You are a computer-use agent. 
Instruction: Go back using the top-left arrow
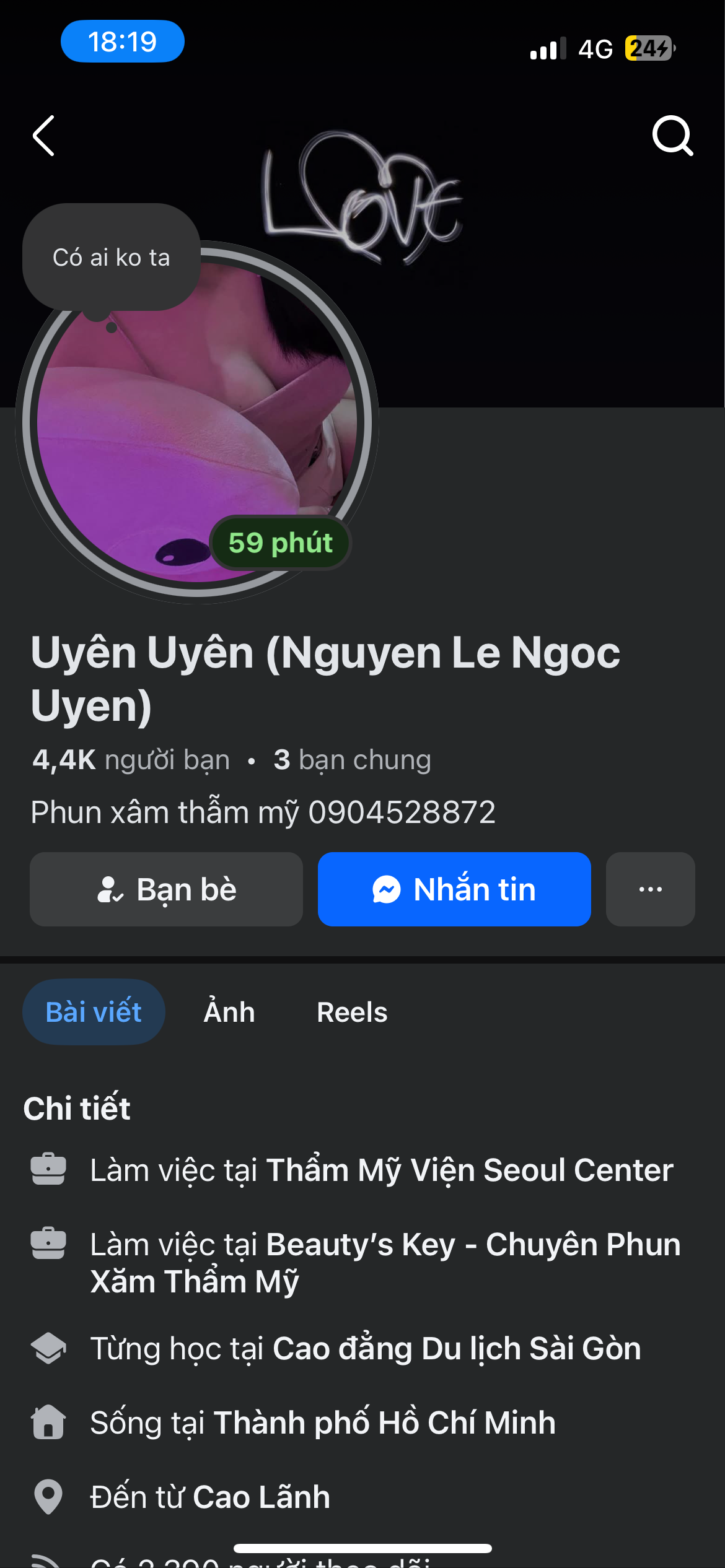click(44, 136)
